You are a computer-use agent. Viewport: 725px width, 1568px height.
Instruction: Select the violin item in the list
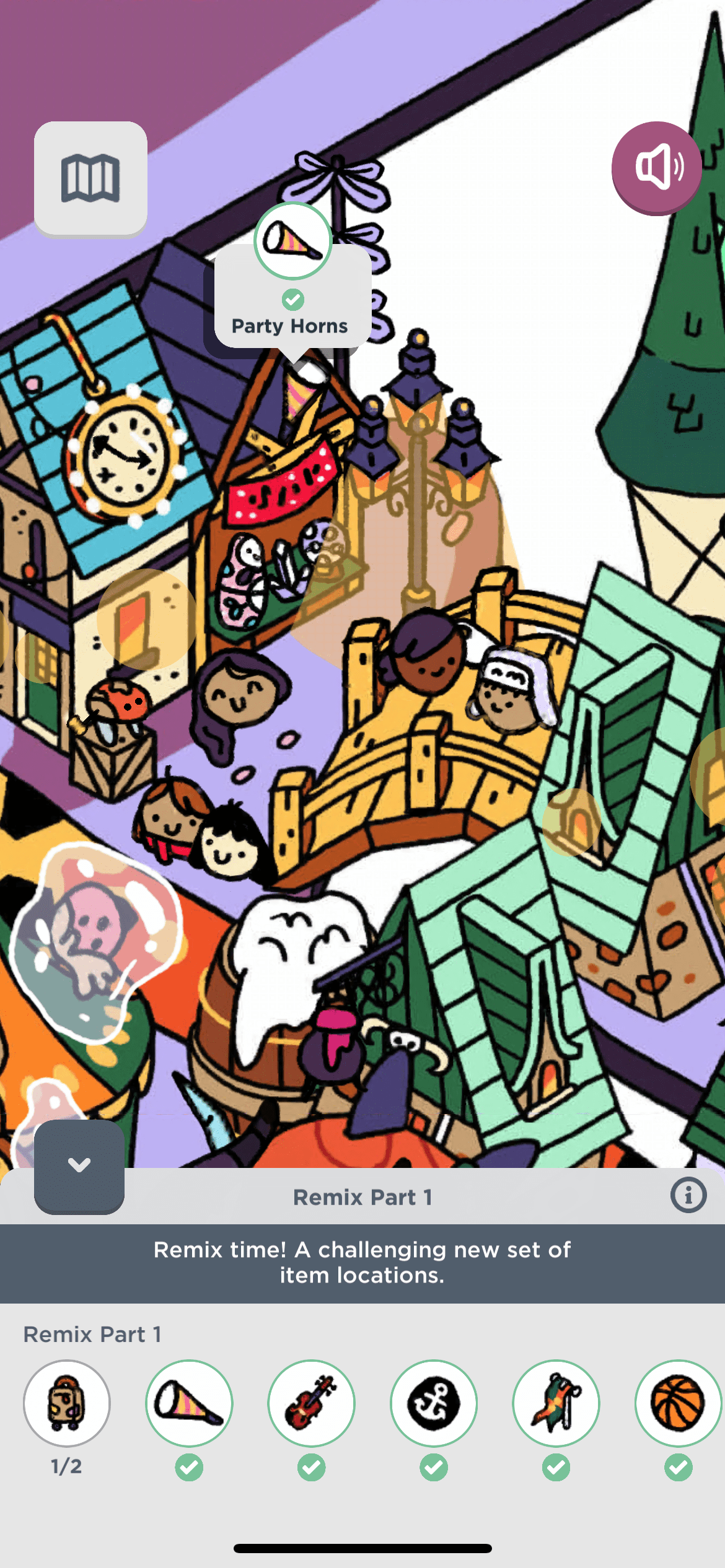tap(311, 1403)
